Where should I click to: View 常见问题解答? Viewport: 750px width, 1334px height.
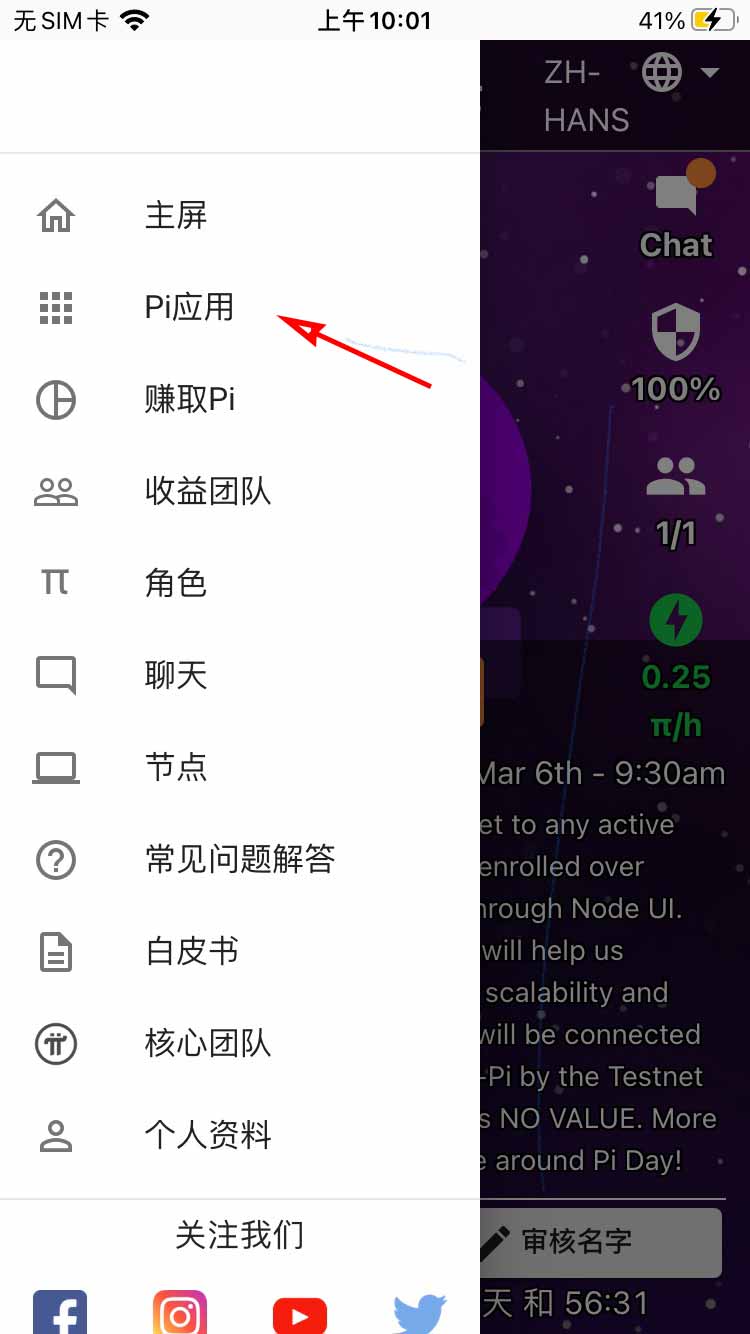pyautogui.click(x=239, y=859)
